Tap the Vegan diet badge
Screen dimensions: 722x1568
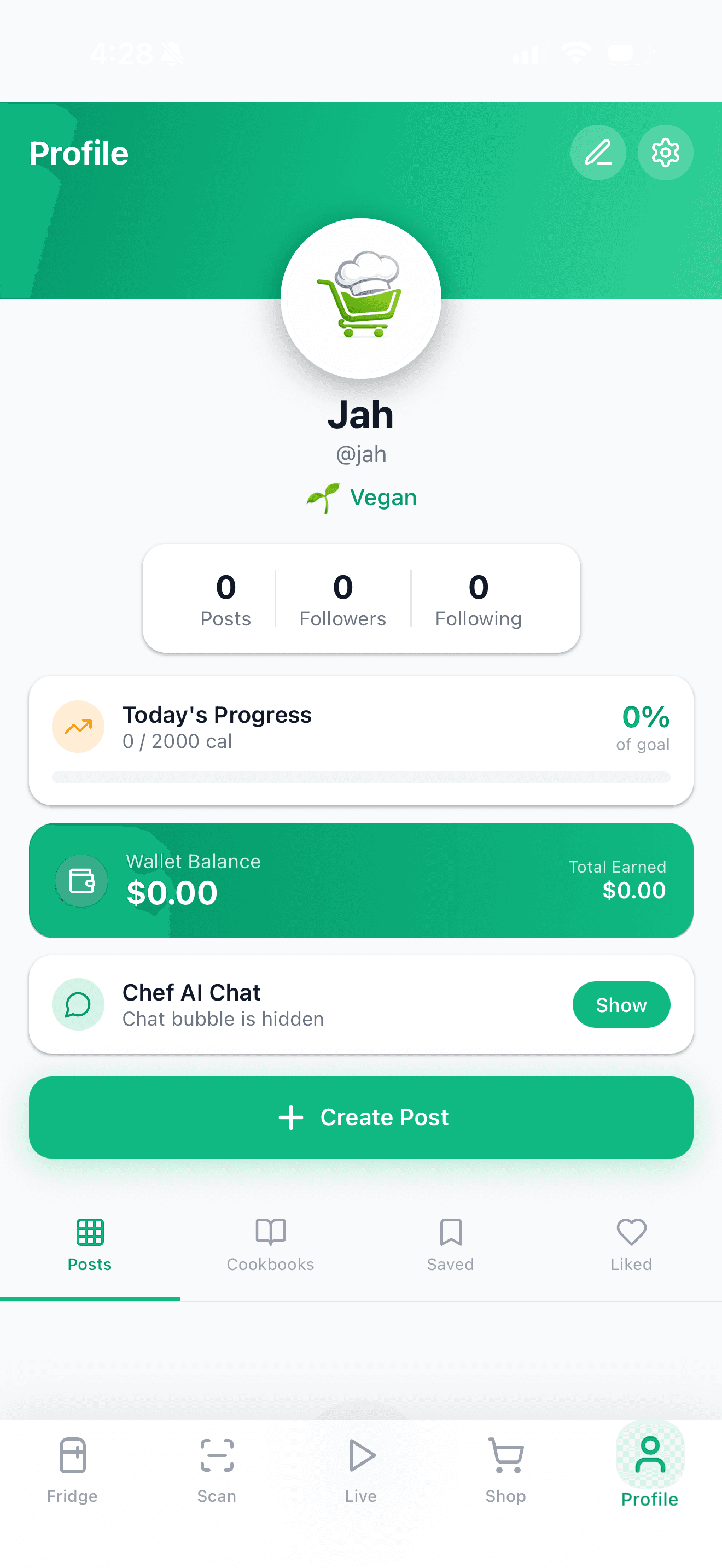(x=361, y=496)
